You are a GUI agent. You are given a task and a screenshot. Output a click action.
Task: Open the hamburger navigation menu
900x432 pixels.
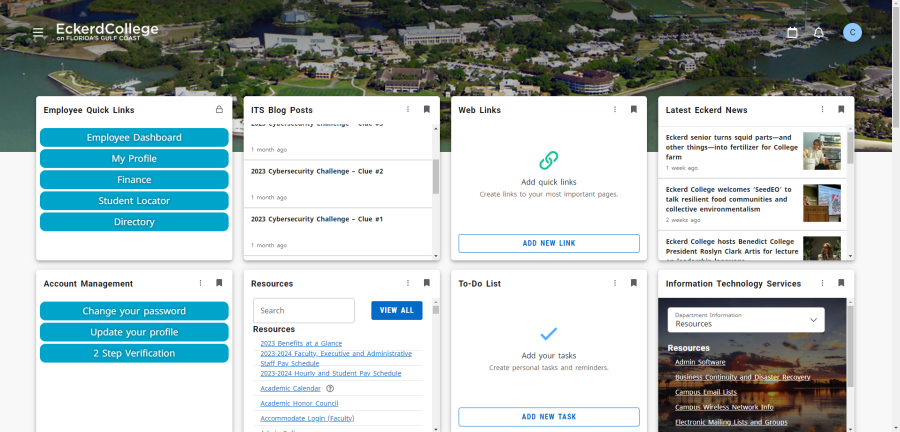tap(38, 32)
